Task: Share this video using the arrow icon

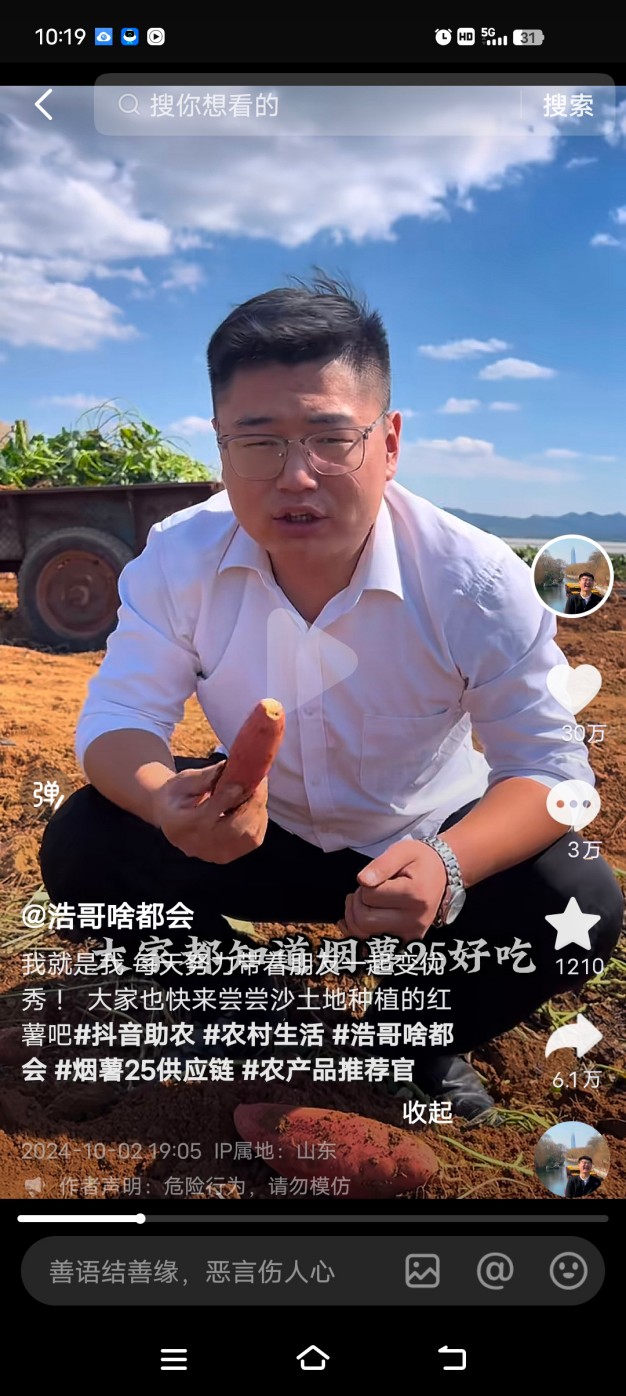Action: 574,1040
